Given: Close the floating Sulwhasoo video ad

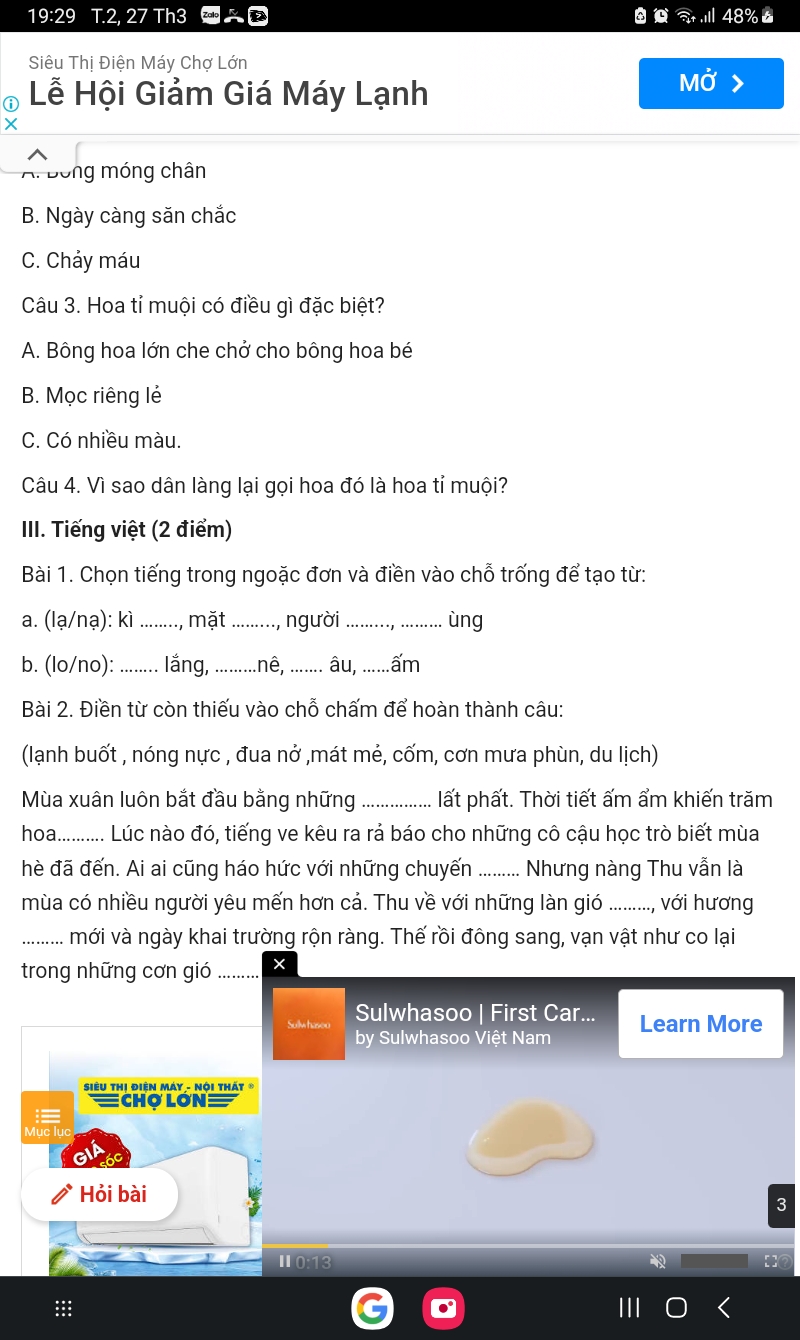Looking at the screenshot, I should click(x=279, y=964).
